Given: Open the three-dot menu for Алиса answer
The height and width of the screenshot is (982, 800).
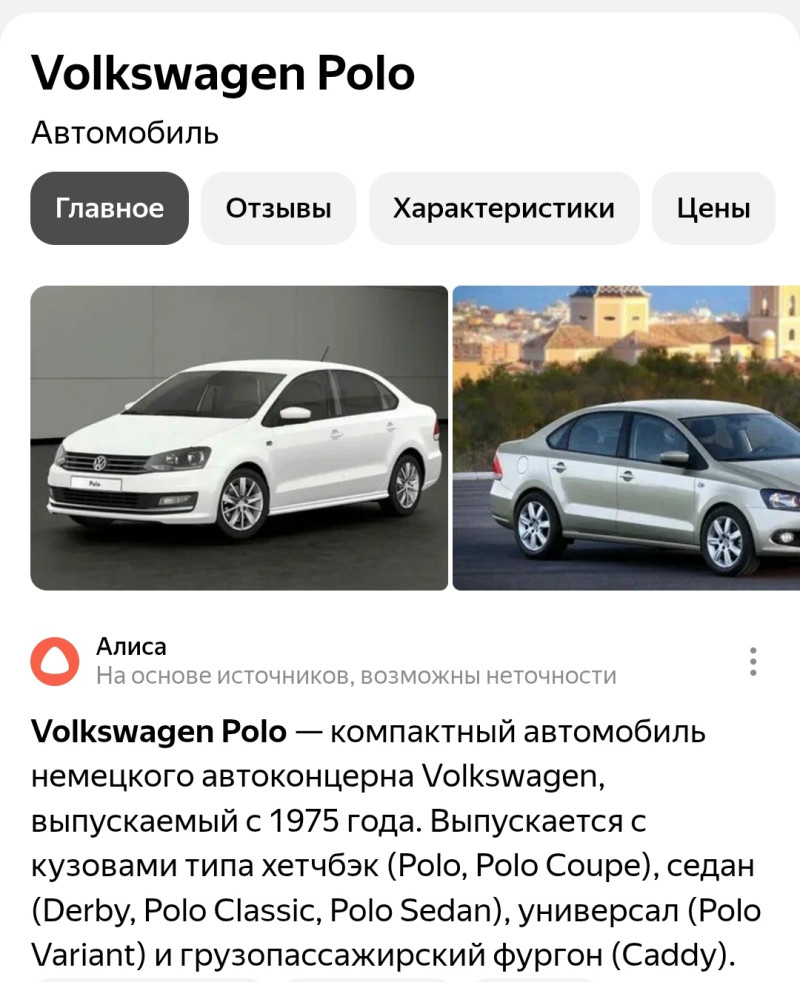Looking at the screenshot, I should (x=753, y=661).
